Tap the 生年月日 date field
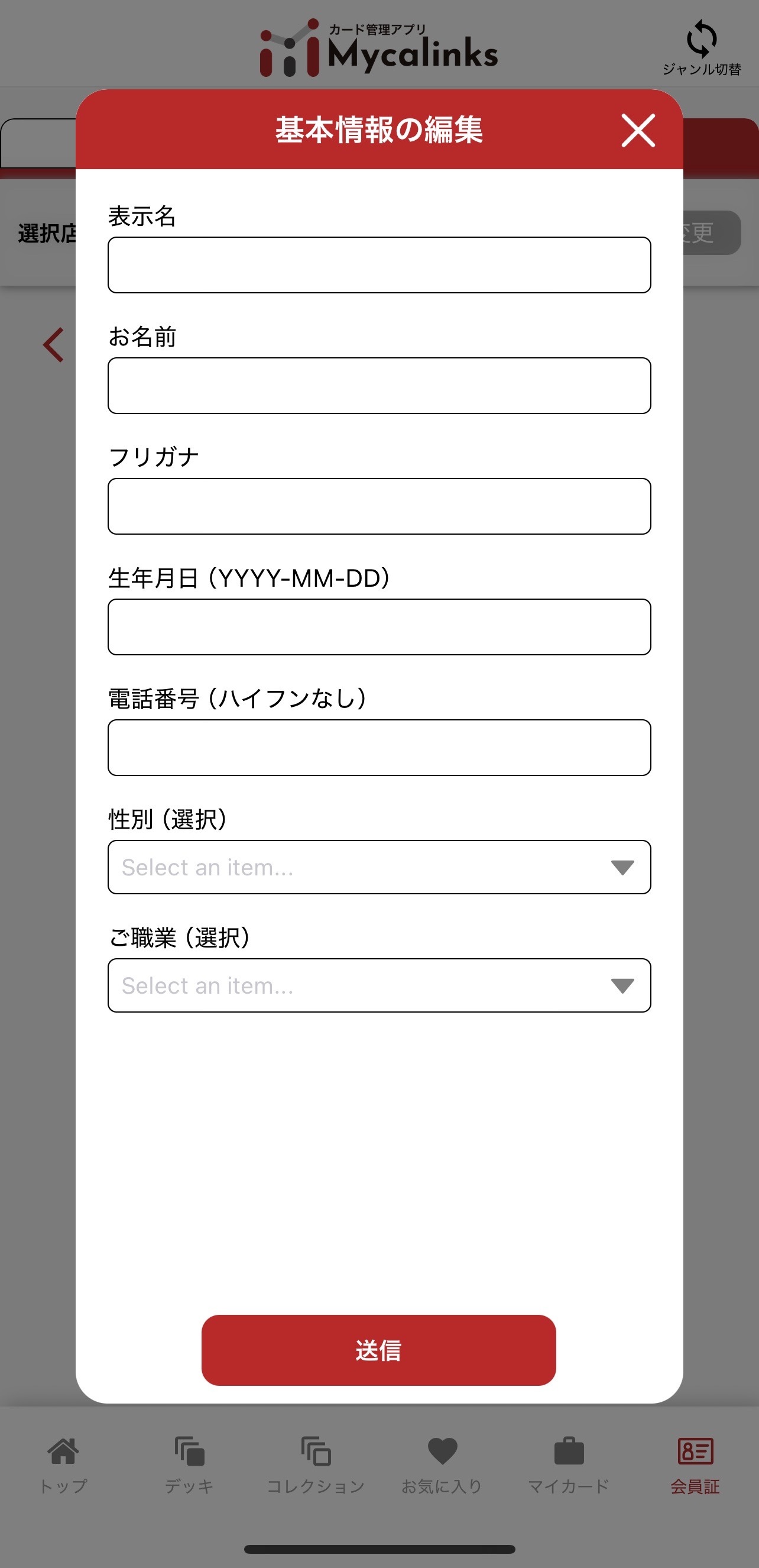Viewport: 759px width, 1568px height. click(379, 626)
